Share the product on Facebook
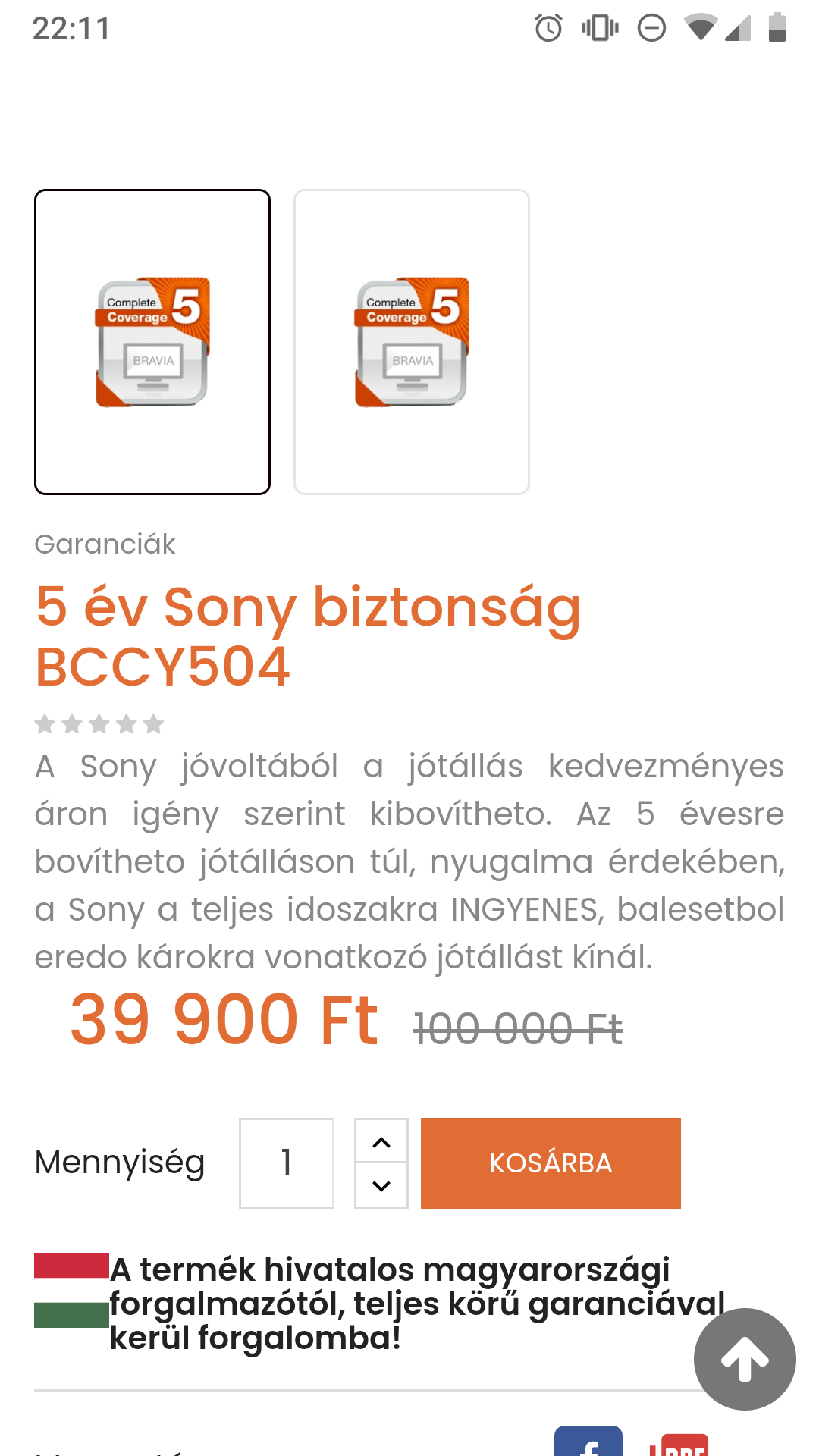Image resolution: width=819 pixels, height=1456 pixels. point(588,1443)
